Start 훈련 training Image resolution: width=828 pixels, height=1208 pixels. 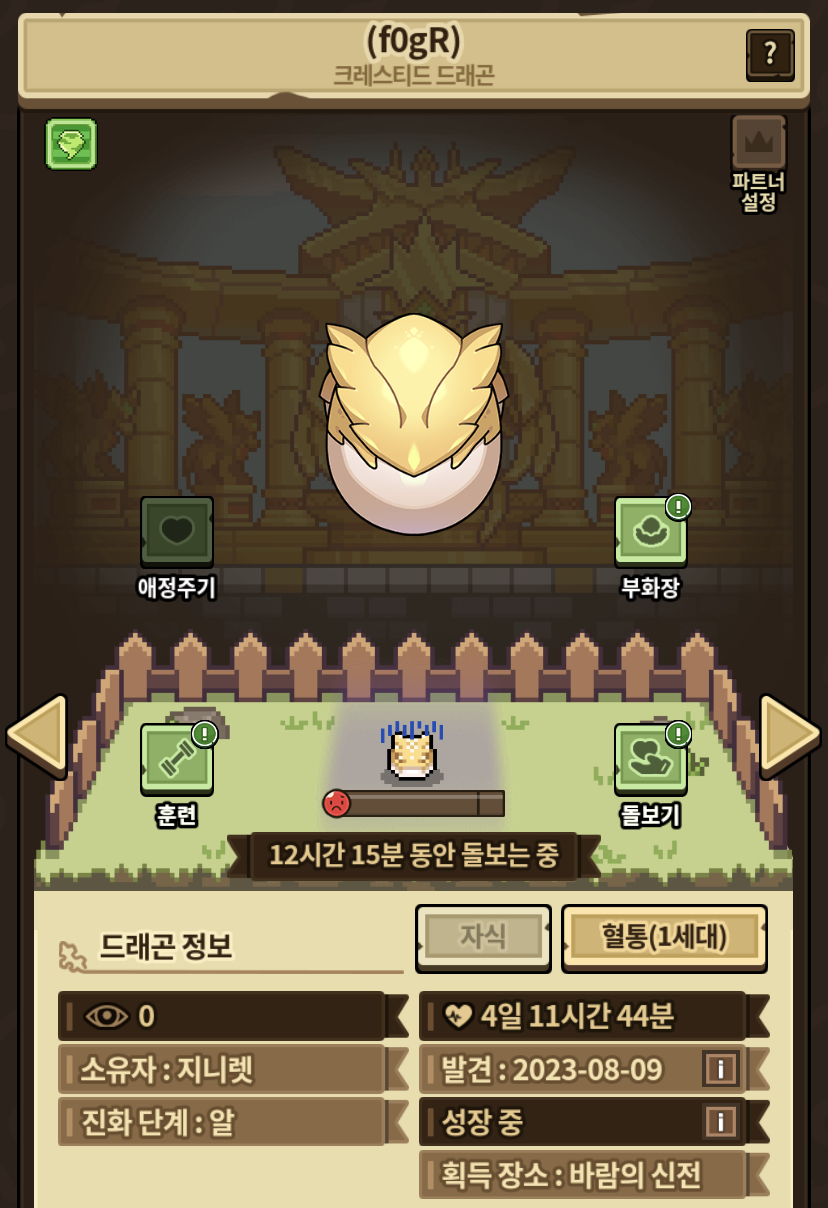click(x=177, y=758)
